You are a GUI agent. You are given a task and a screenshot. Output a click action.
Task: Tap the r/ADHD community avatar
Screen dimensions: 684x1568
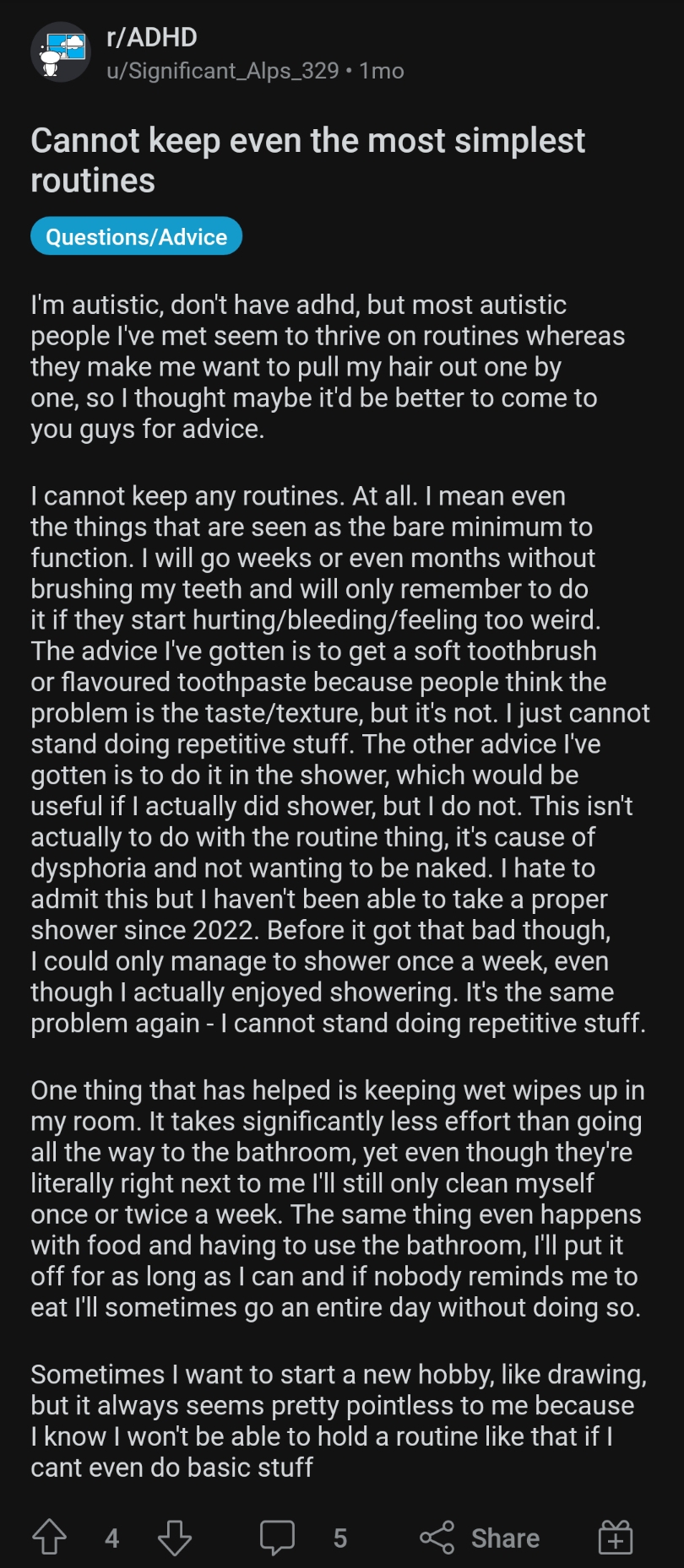(61, 52)
